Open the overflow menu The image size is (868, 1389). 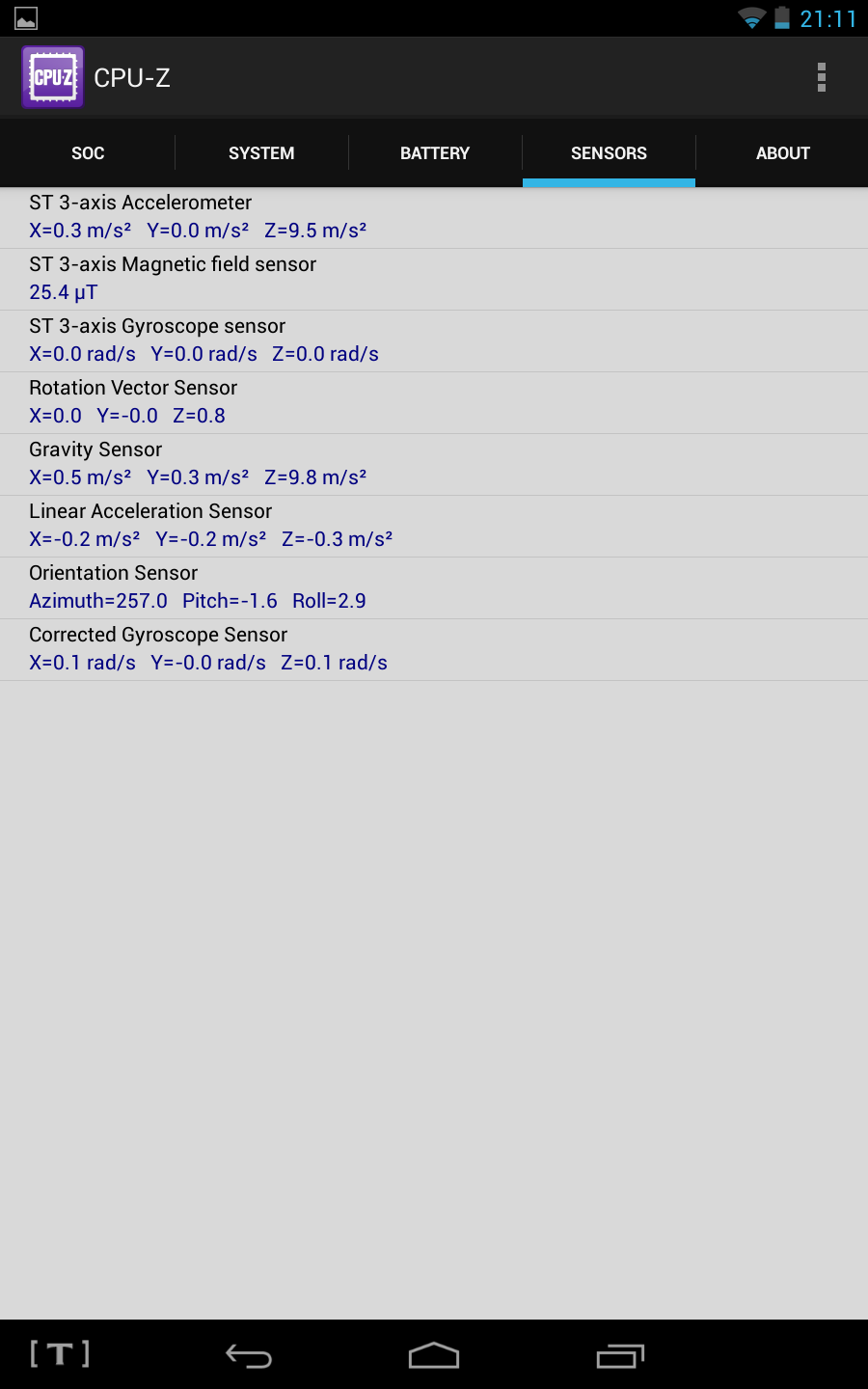[821, 77]
